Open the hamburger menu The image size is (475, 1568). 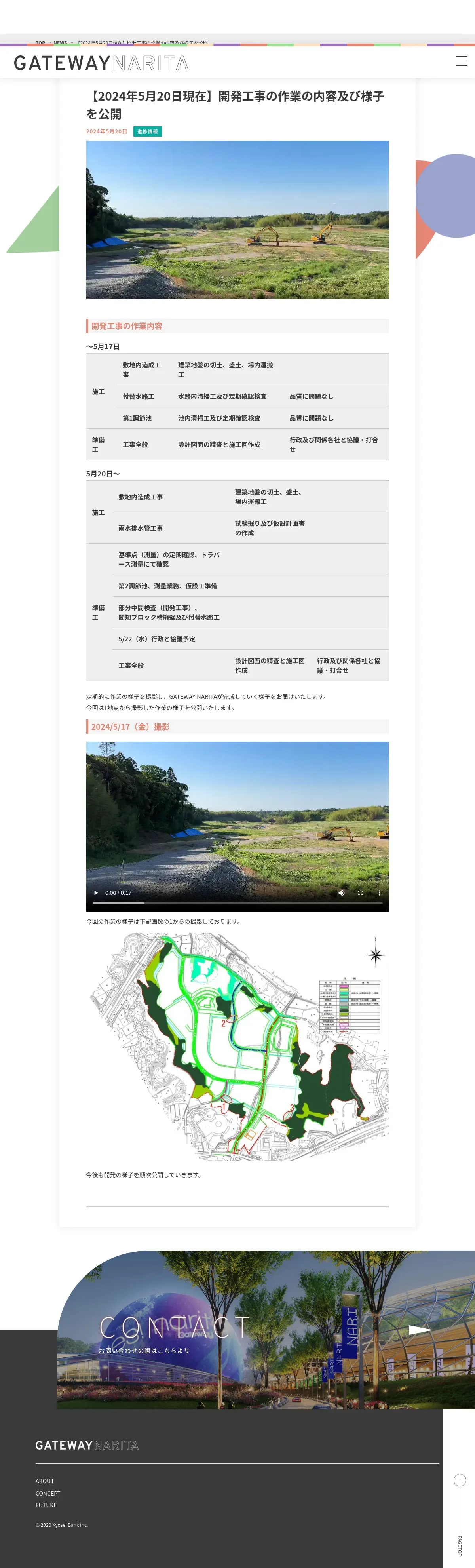[462, 61]
